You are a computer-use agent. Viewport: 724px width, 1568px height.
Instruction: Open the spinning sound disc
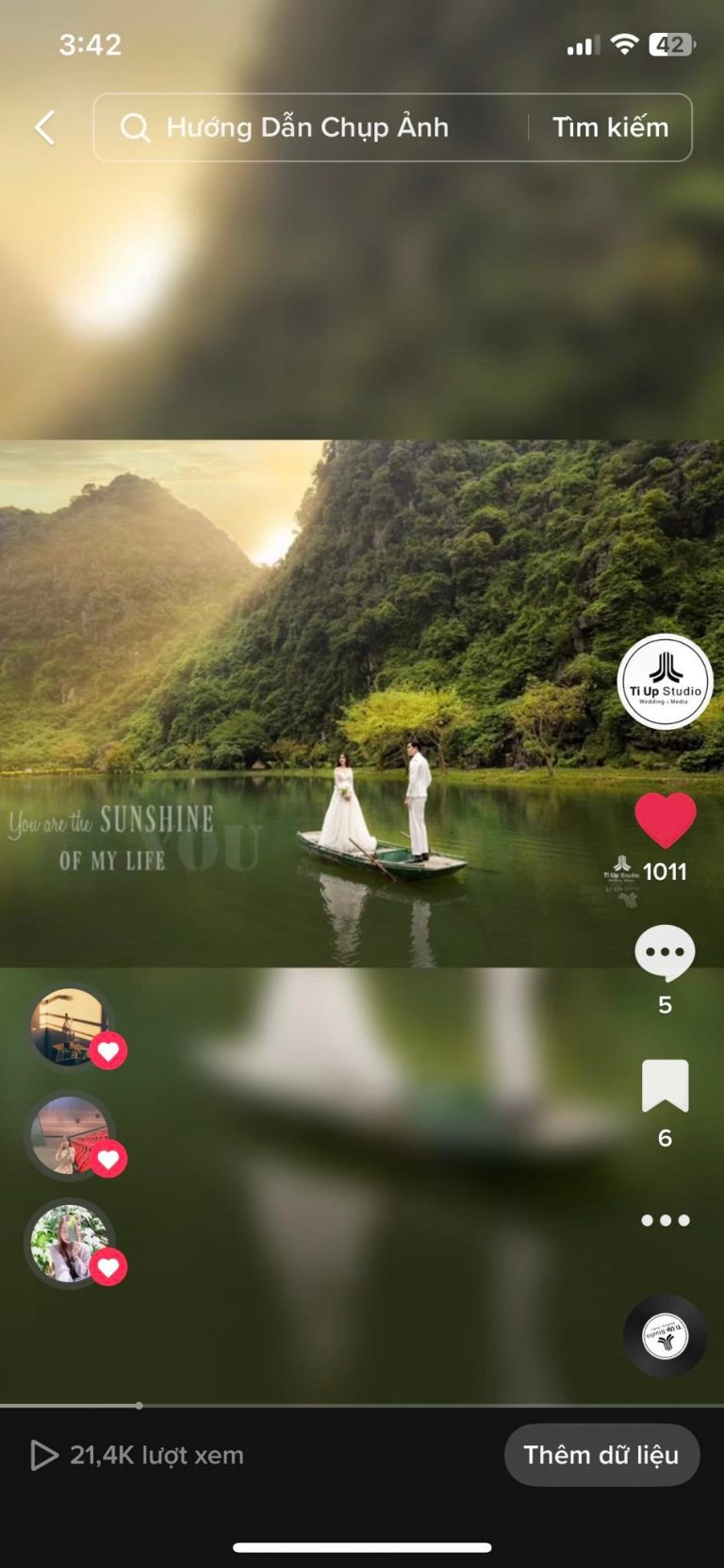point(665,1336)
